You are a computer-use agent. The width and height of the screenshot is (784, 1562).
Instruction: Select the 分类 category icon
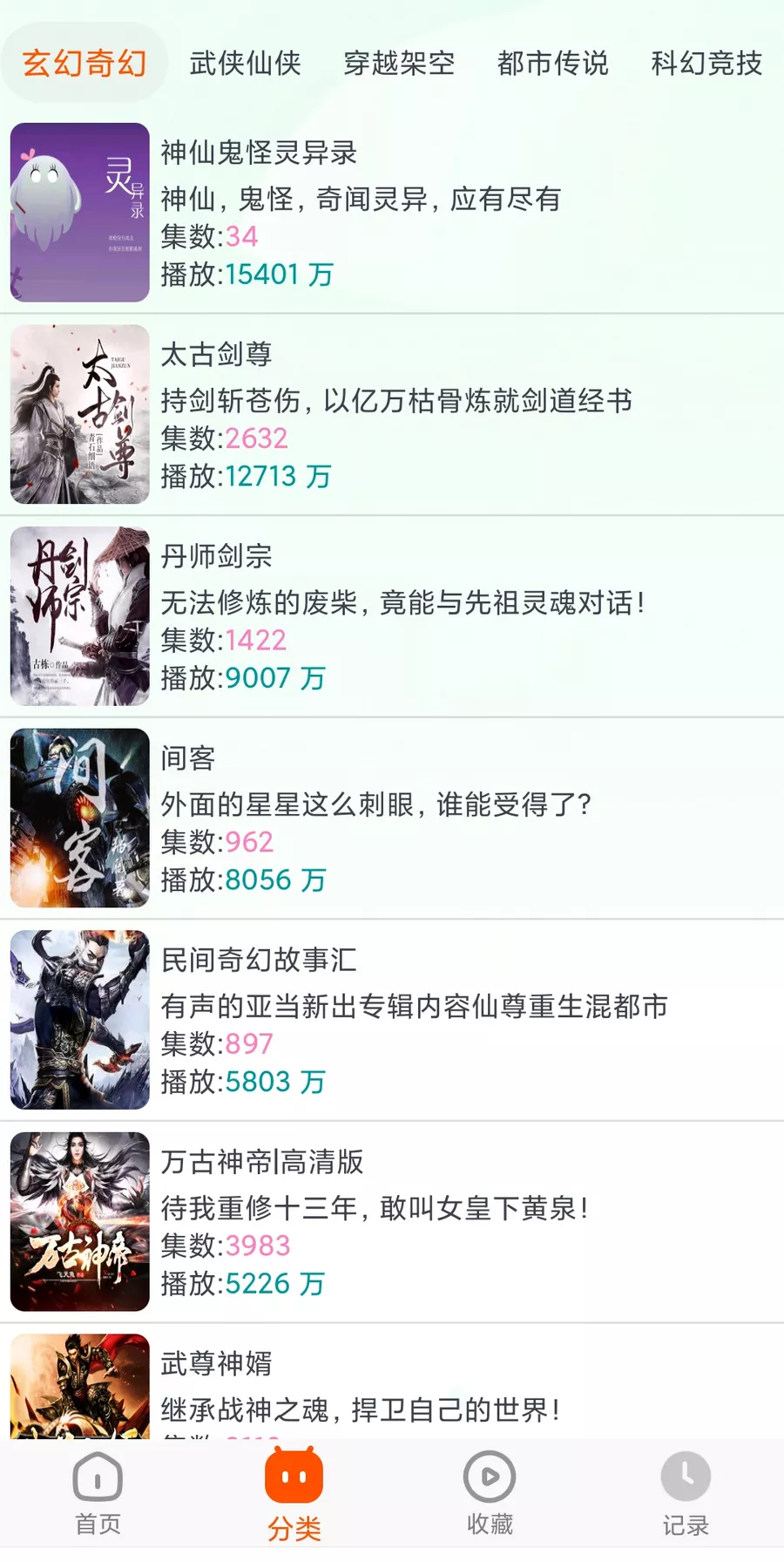pyautogui.click(x=294, y=1493)
